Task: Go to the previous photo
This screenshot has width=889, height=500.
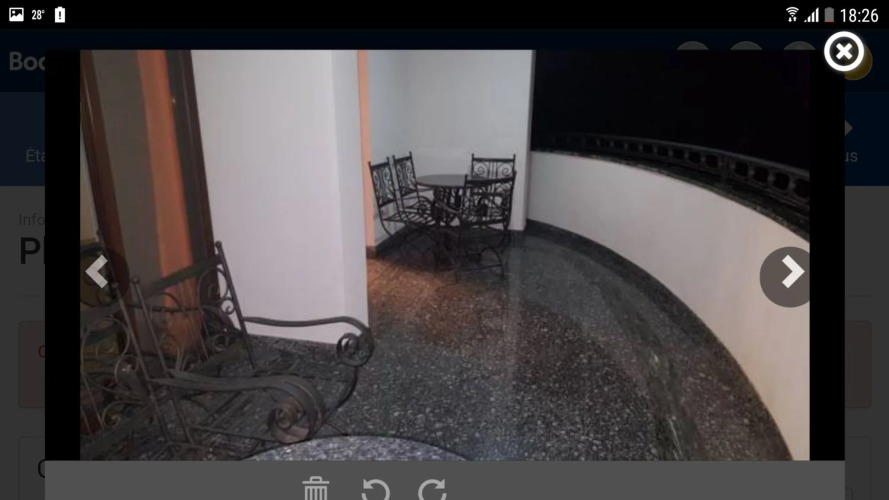Action: click(97, 272)
